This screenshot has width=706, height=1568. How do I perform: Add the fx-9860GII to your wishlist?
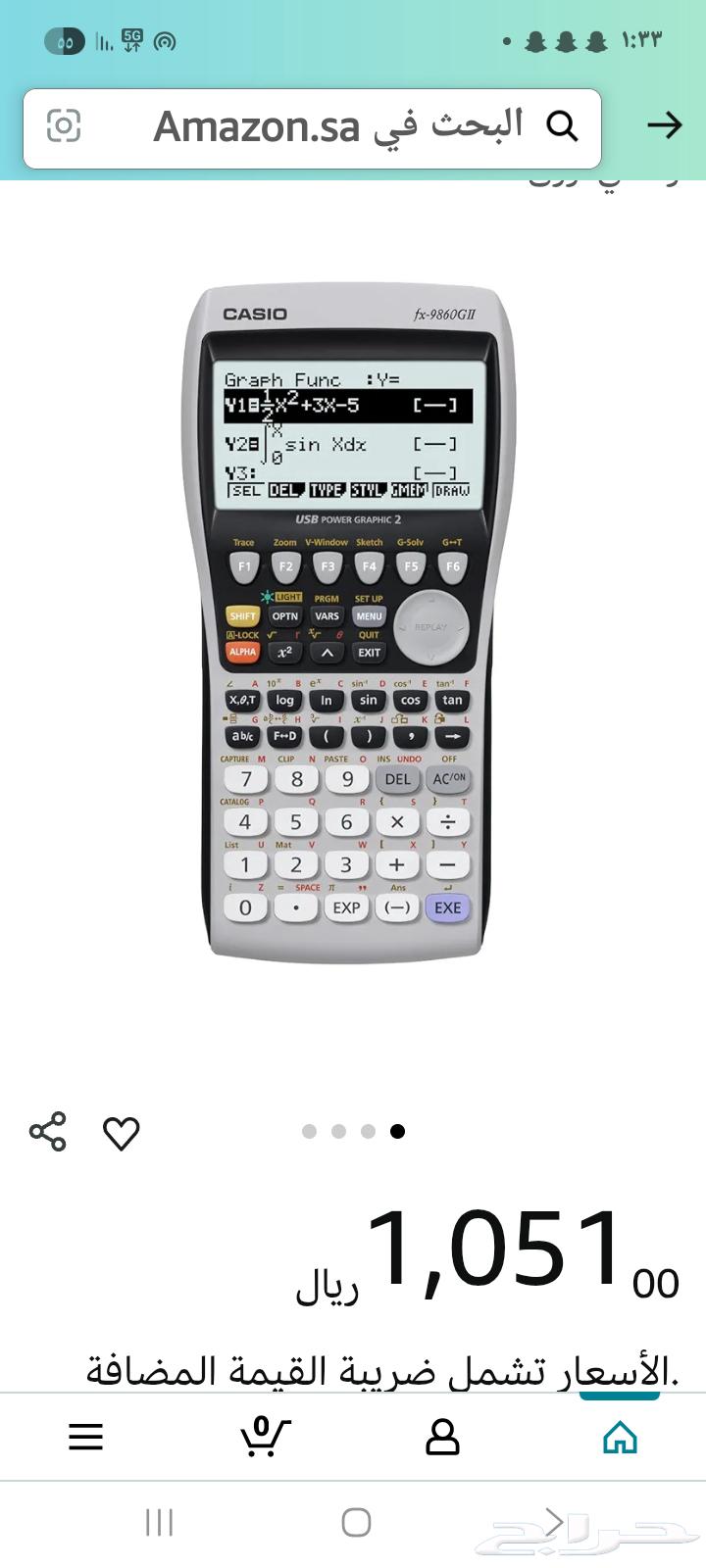click(121, 1132)
